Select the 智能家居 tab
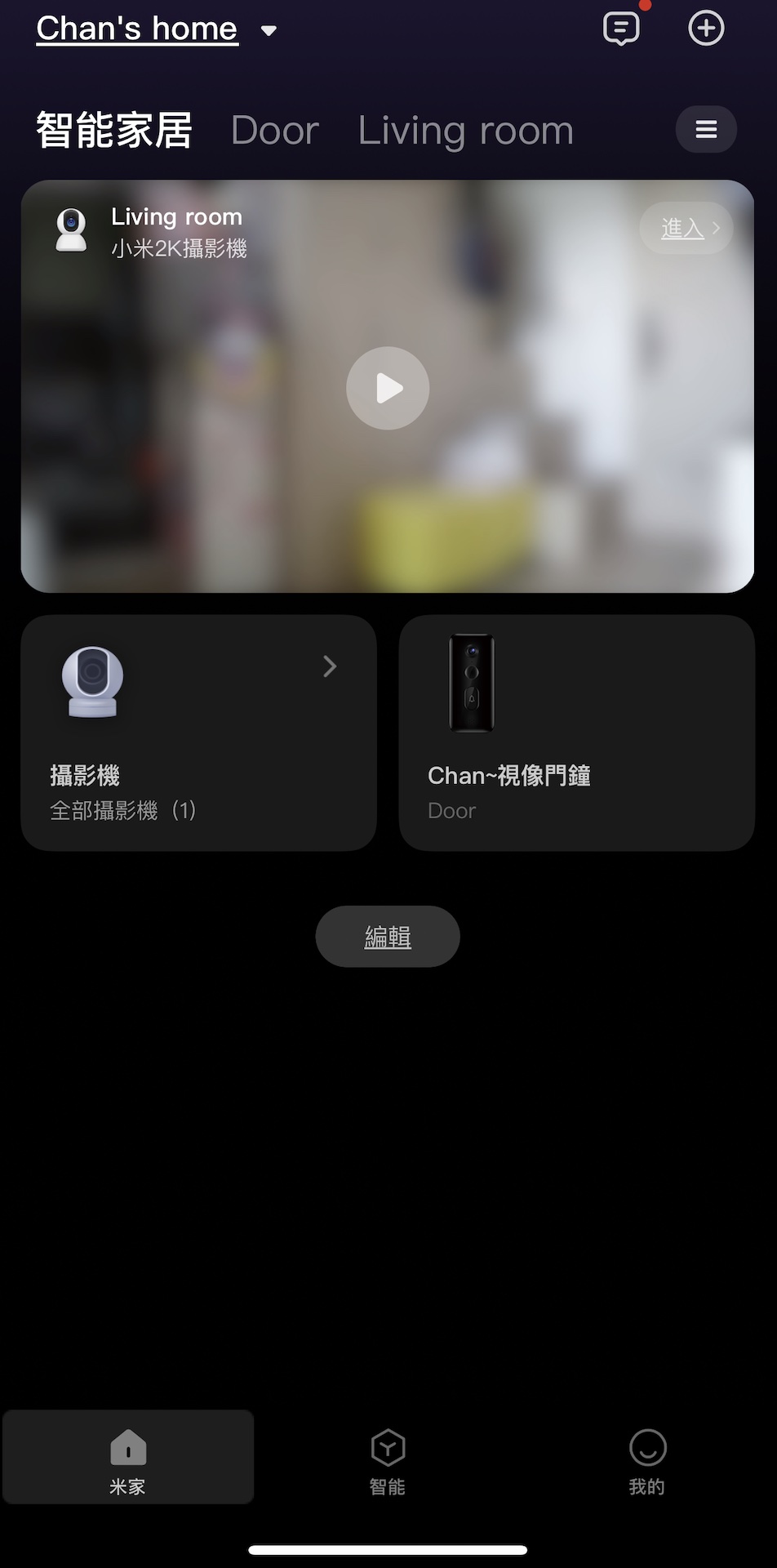This screenshot has width=777, height=1568. coord(114,131)
